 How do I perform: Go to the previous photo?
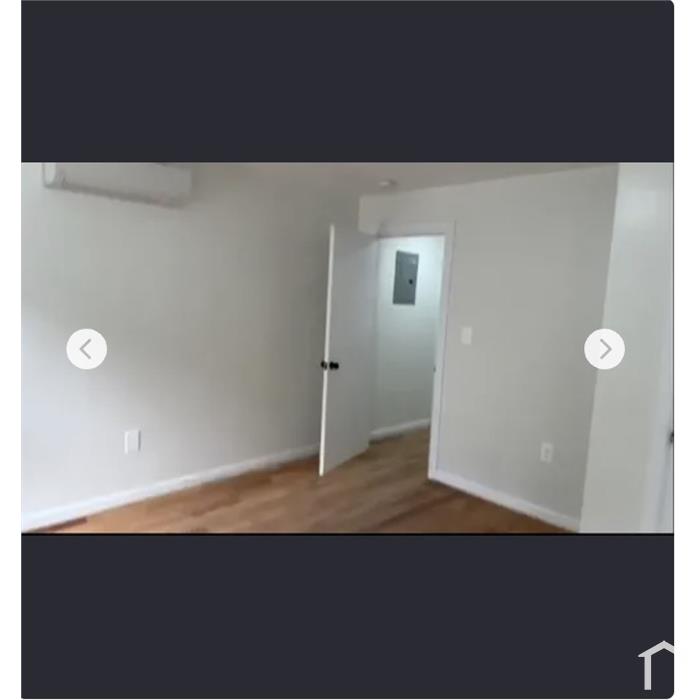click(x=87, y=349)
